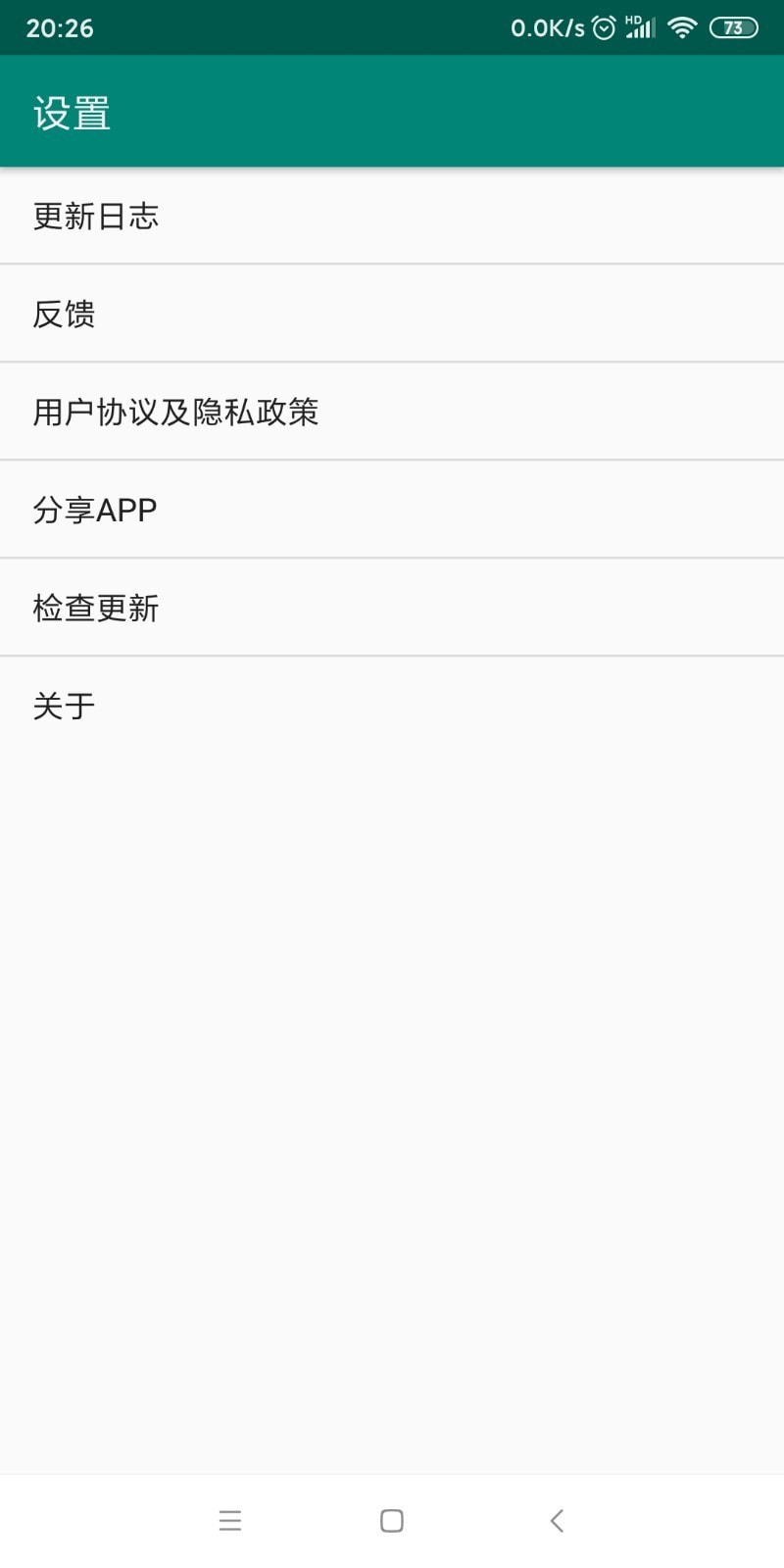Tap the alarm clock status bar icon
This screenshot has height=1568, width=784.
coord(603,27)
